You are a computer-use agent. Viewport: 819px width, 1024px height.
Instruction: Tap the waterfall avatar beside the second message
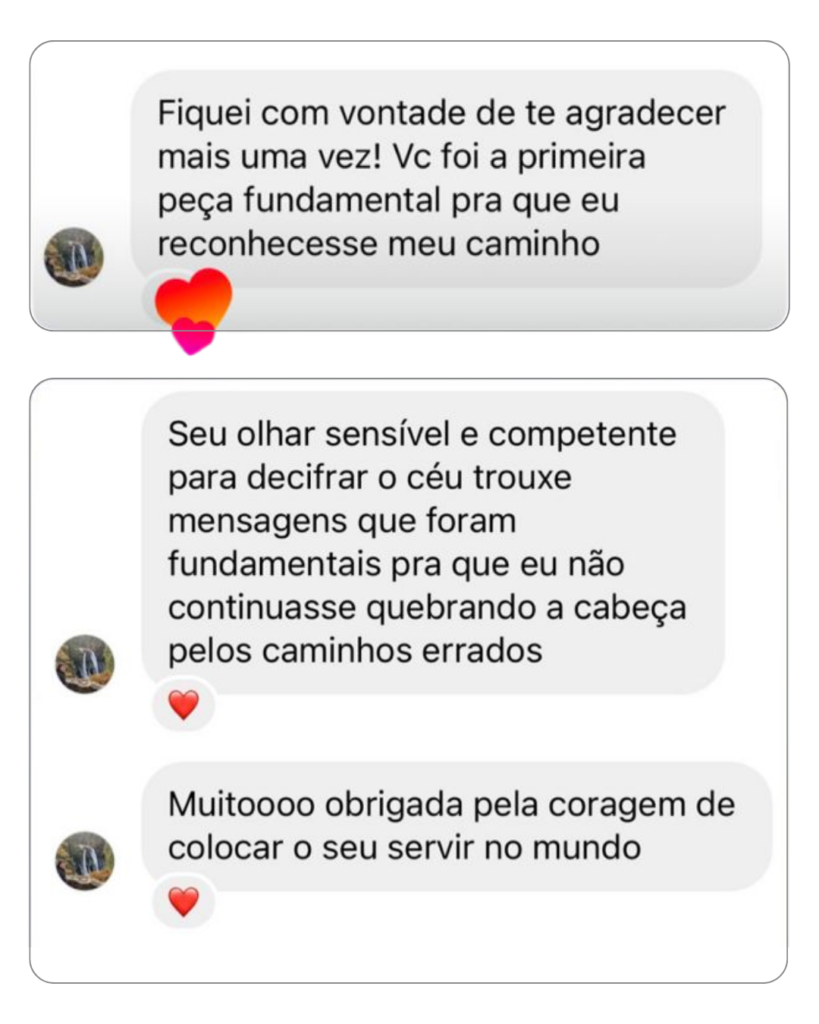pyautogui.click(x=84, y=664)
